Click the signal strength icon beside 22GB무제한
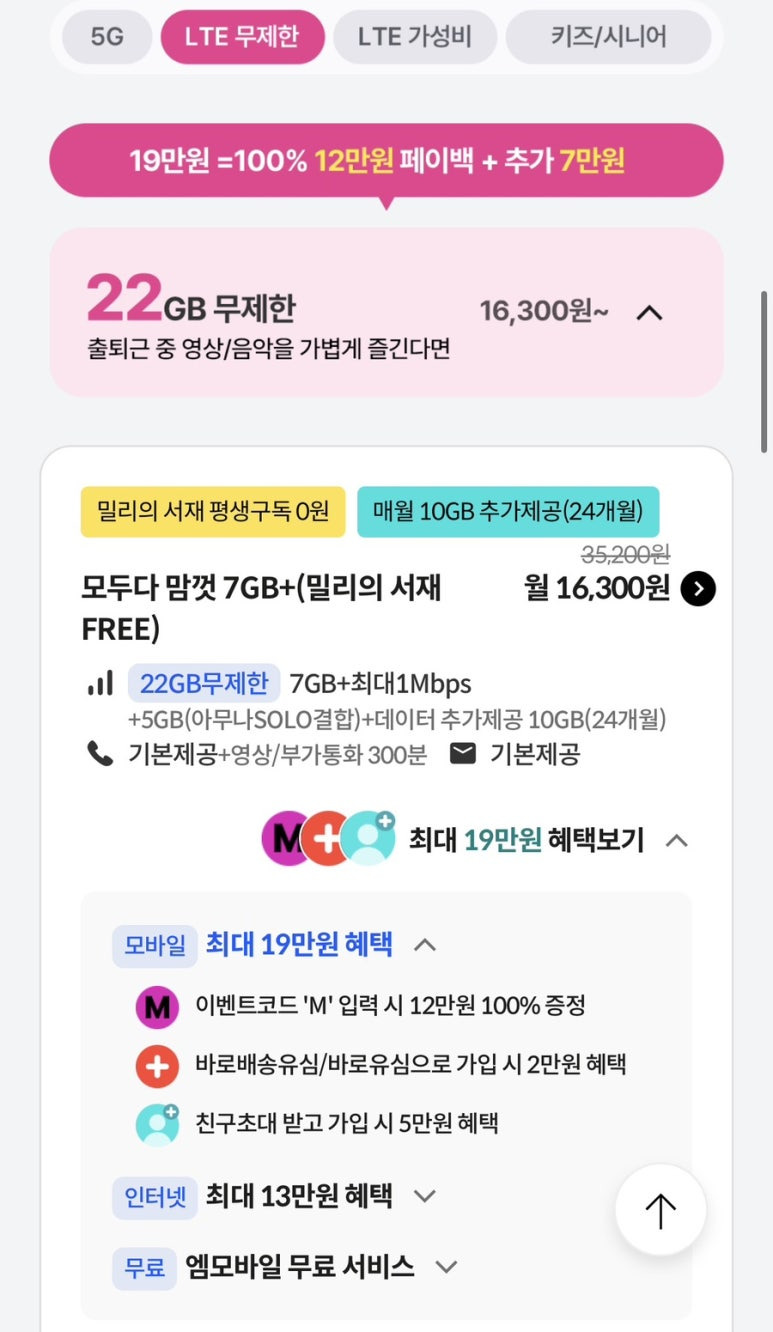 click(99, 682)
